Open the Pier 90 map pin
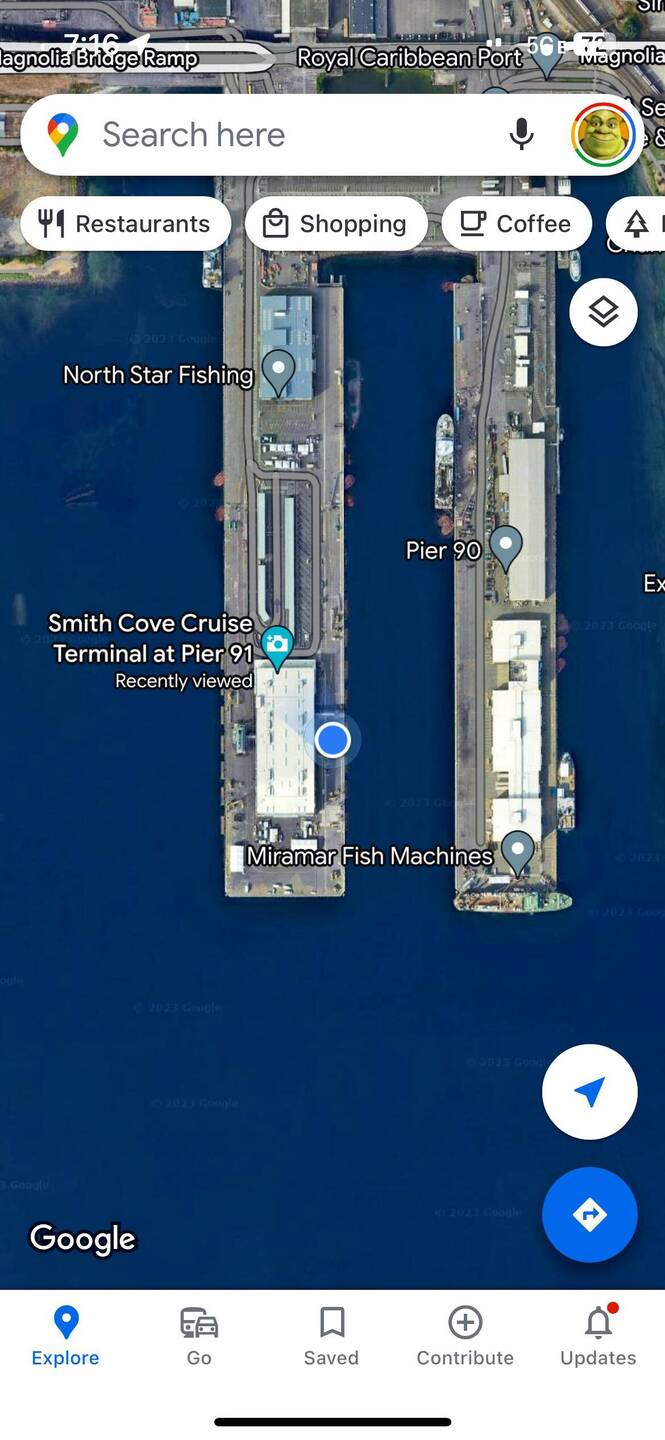 (506, 547)
